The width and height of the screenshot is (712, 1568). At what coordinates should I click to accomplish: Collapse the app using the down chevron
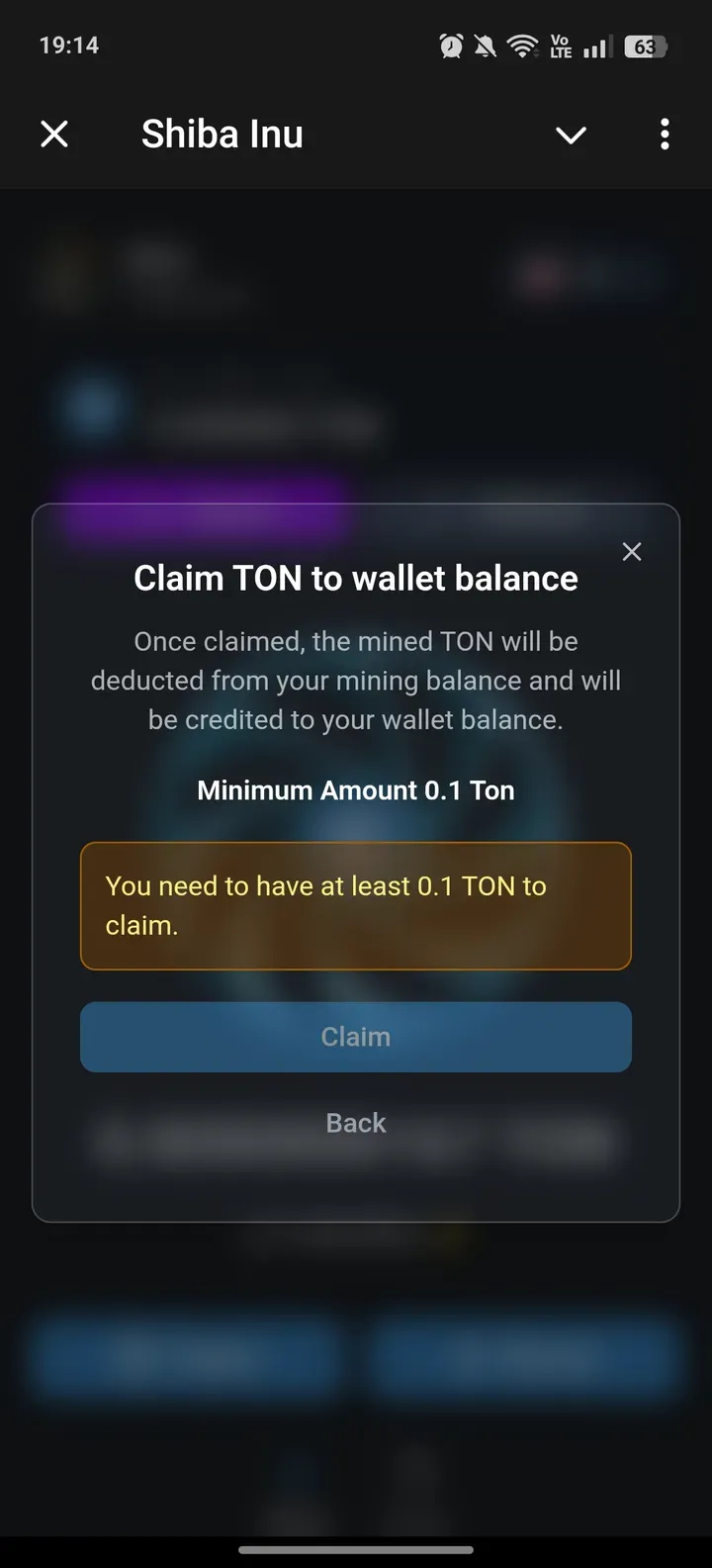[571, 135]
